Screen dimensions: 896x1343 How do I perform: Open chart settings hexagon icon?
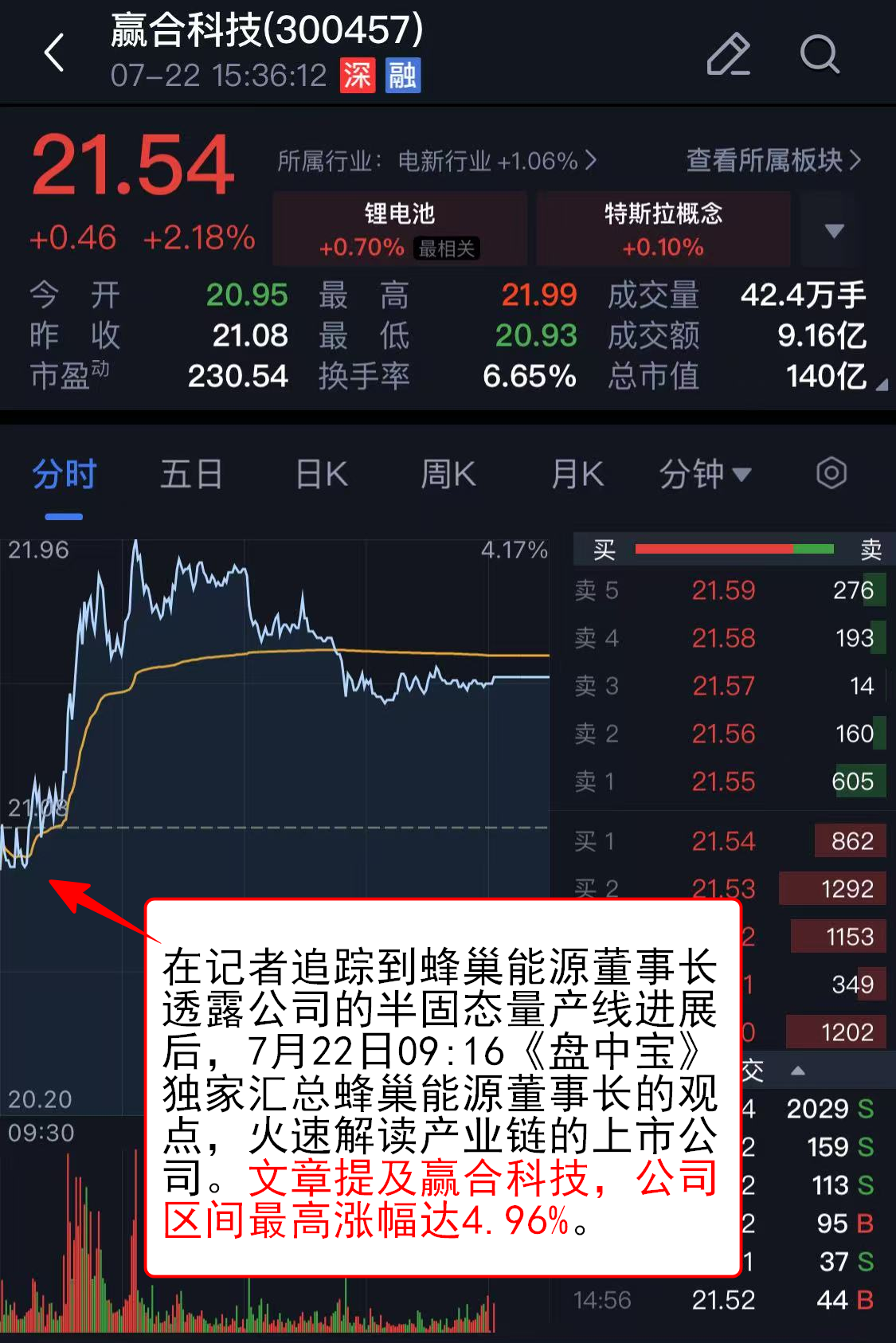tap(831, 473)
